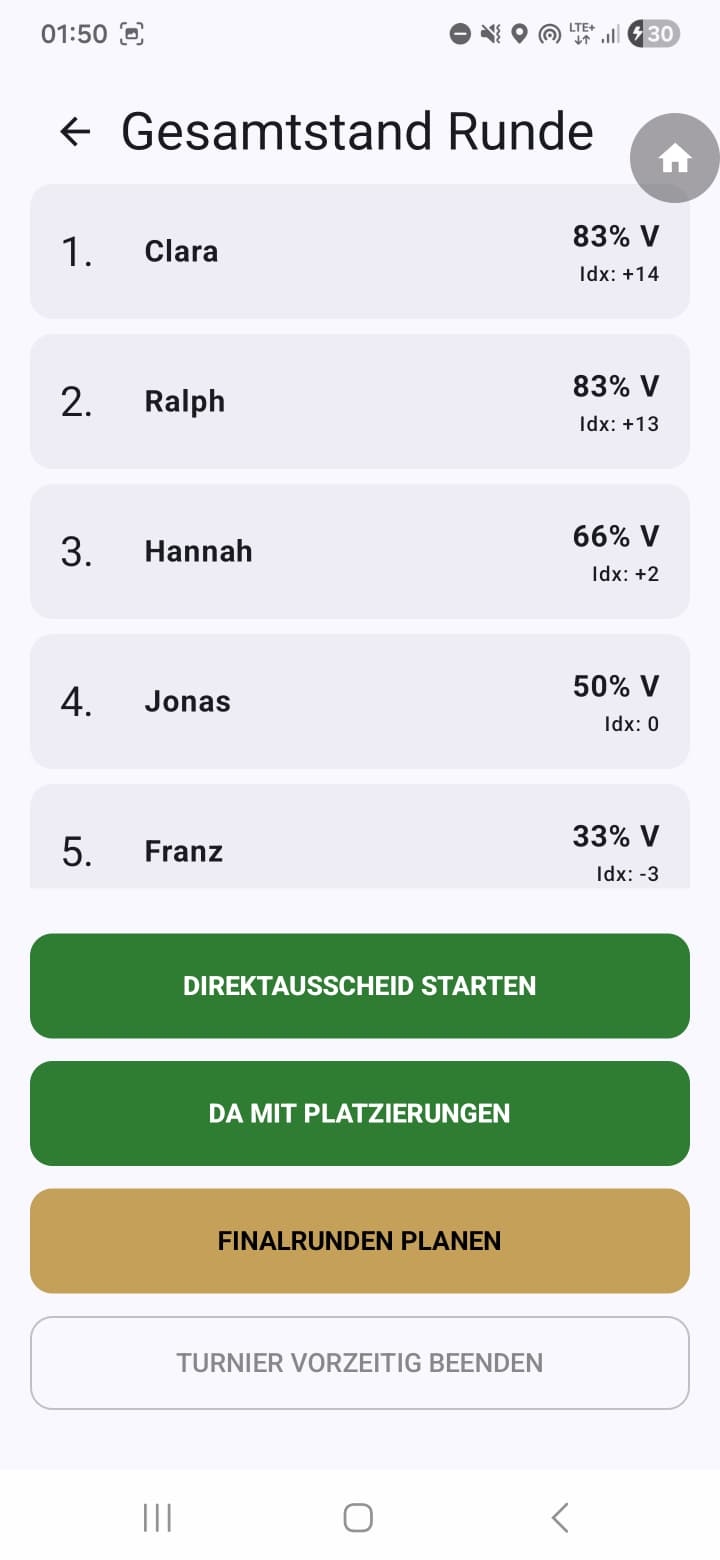720x1560 pixels.
Task: End the tournament early via TURNIER VORZEITIG BEENDEN
Action: (x=360, y=1363)
